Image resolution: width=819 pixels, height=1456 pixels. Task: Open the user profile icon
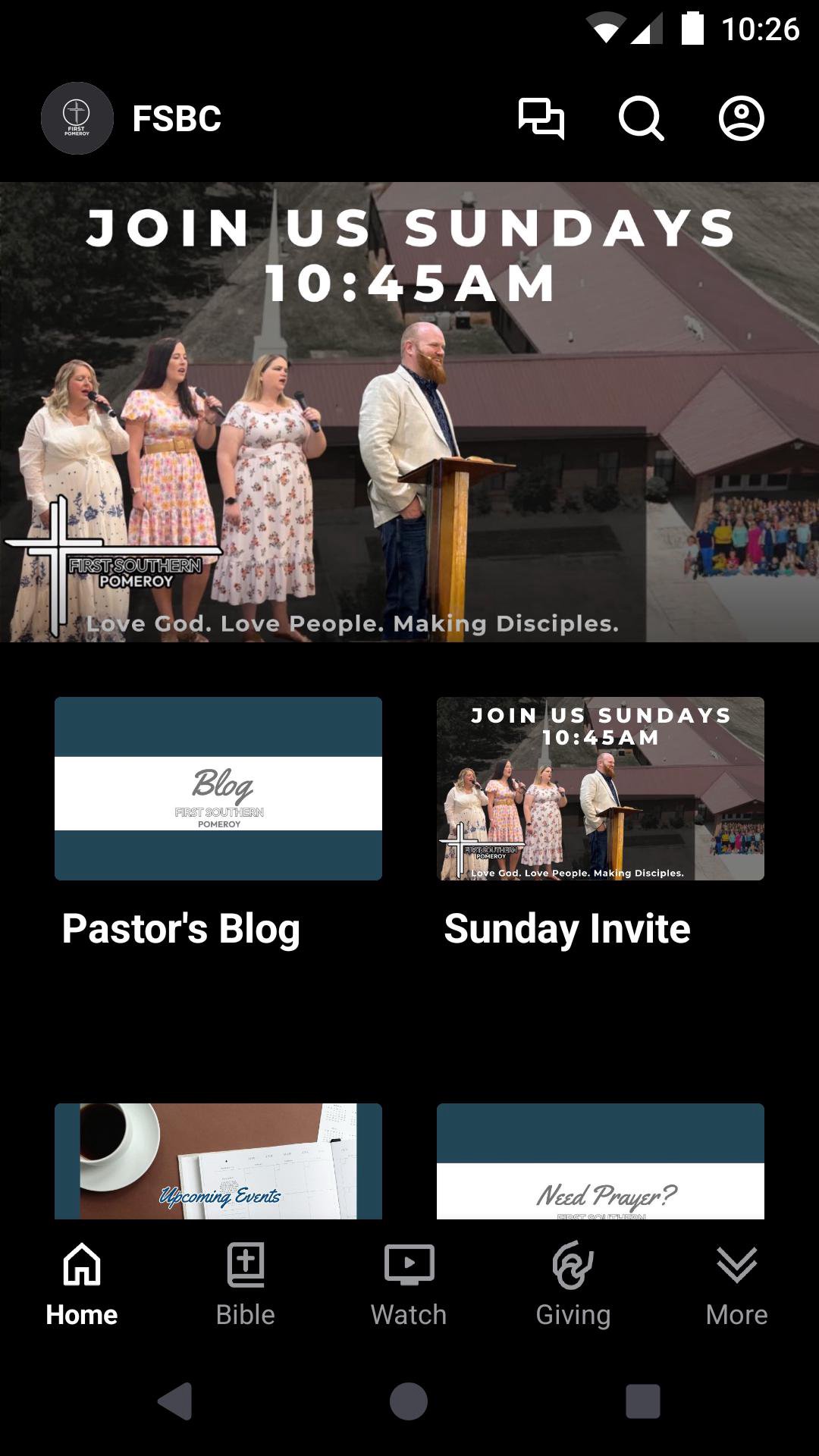pos(741,118)
